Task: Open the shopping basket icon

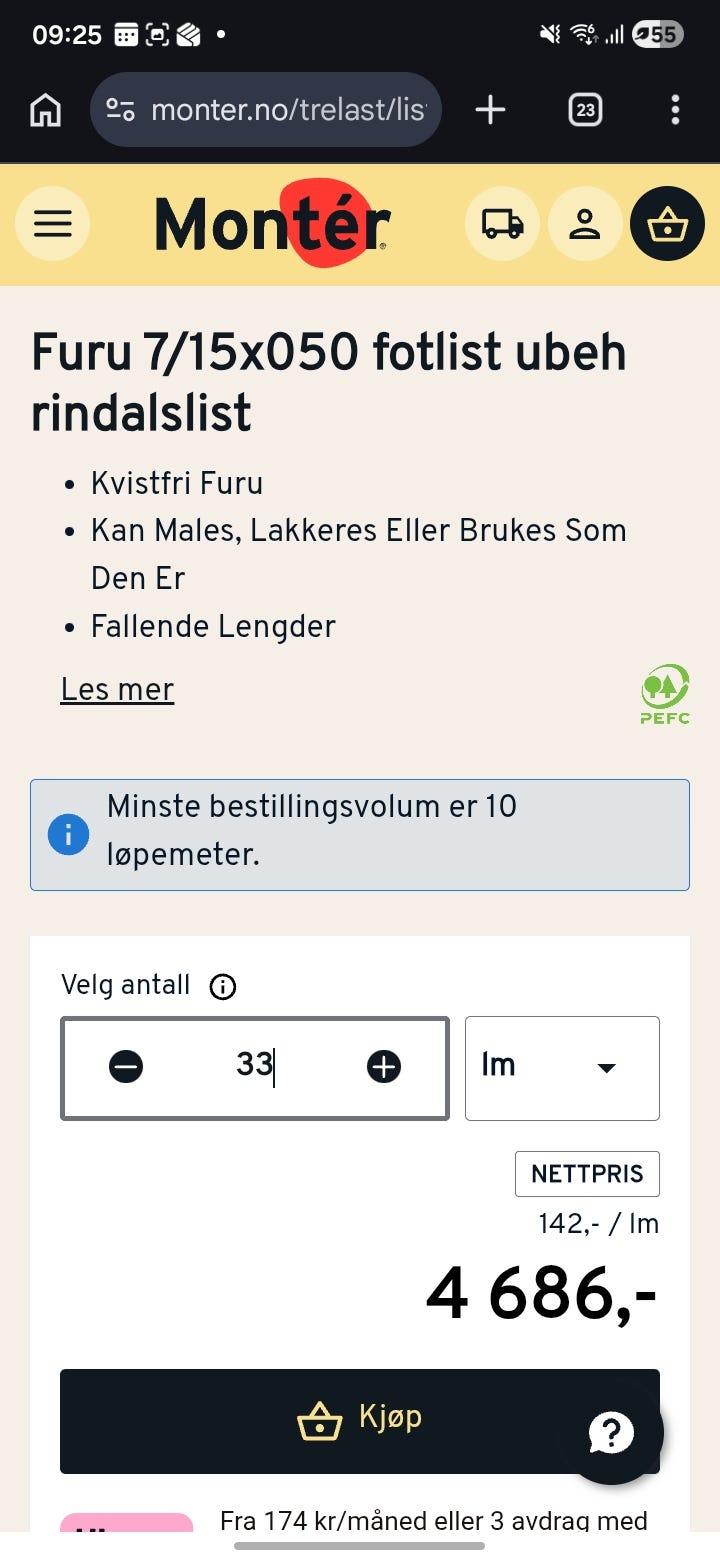Action: click(666, 223)
